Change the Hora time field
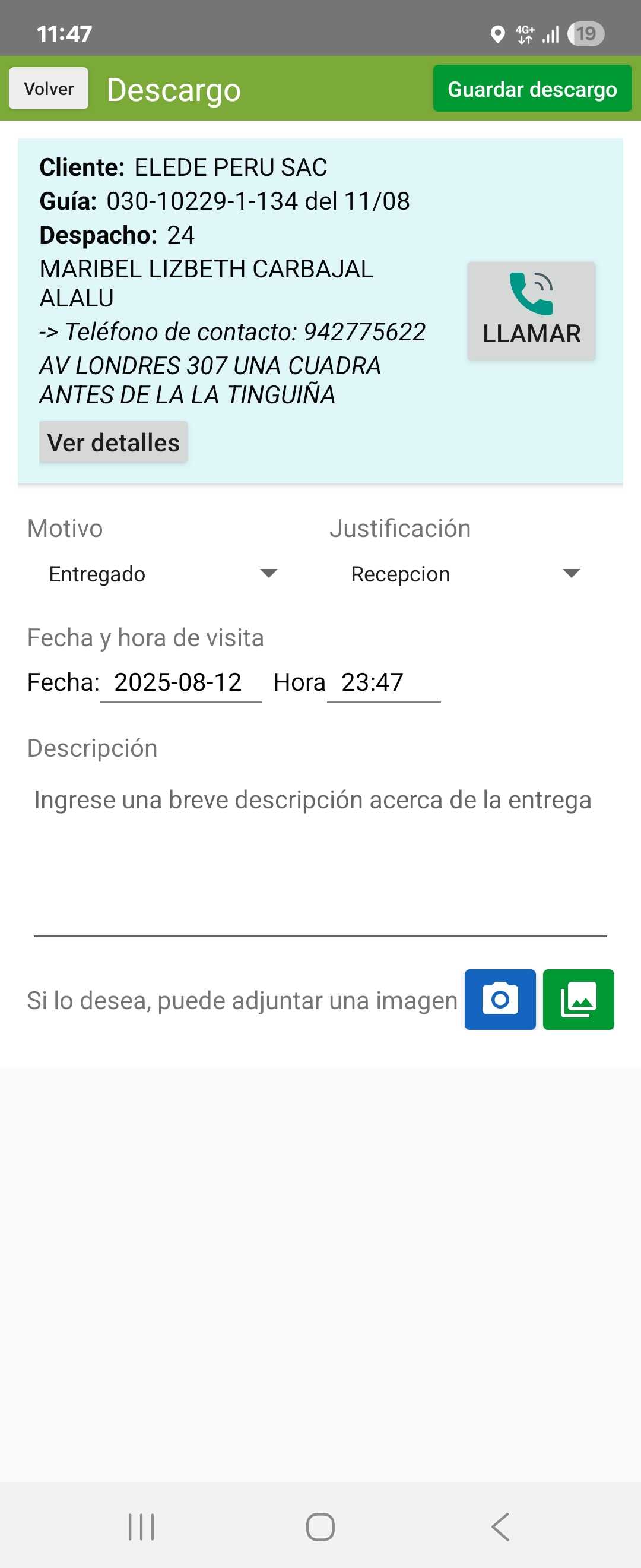641x1568 pixels. [383, 683]
